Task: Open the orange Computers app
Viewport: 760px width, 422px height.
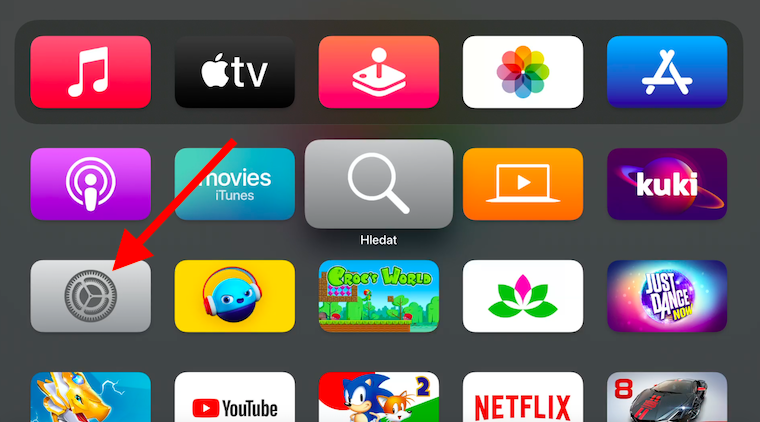Action: pos(523,184)
